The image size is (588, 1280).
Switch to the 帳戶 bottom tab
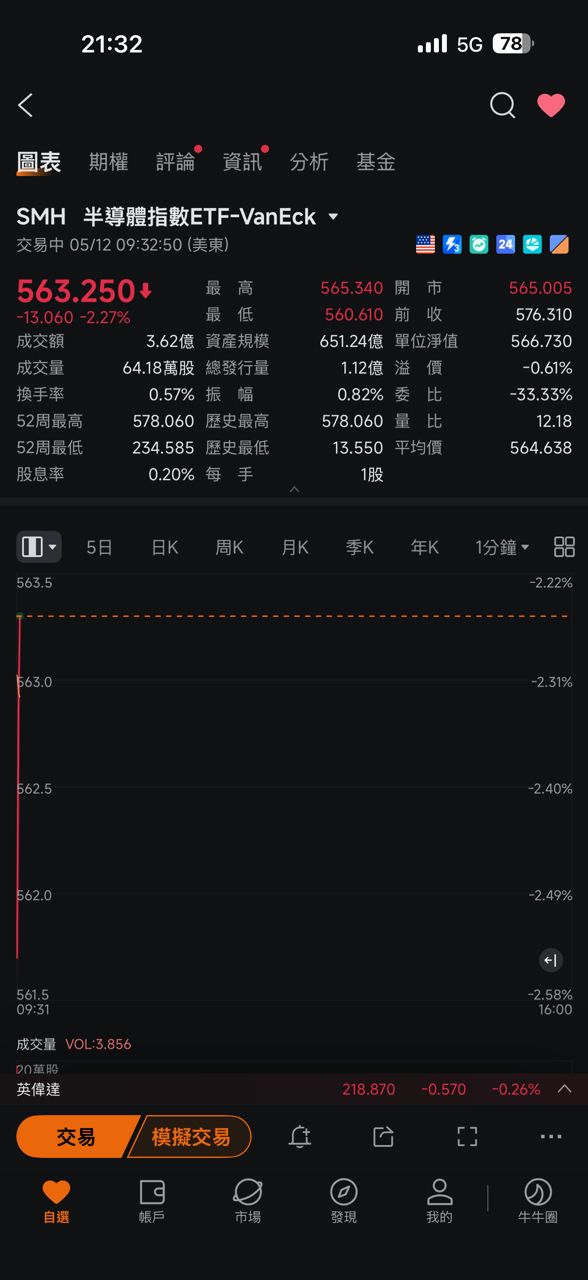[152, 1201]
